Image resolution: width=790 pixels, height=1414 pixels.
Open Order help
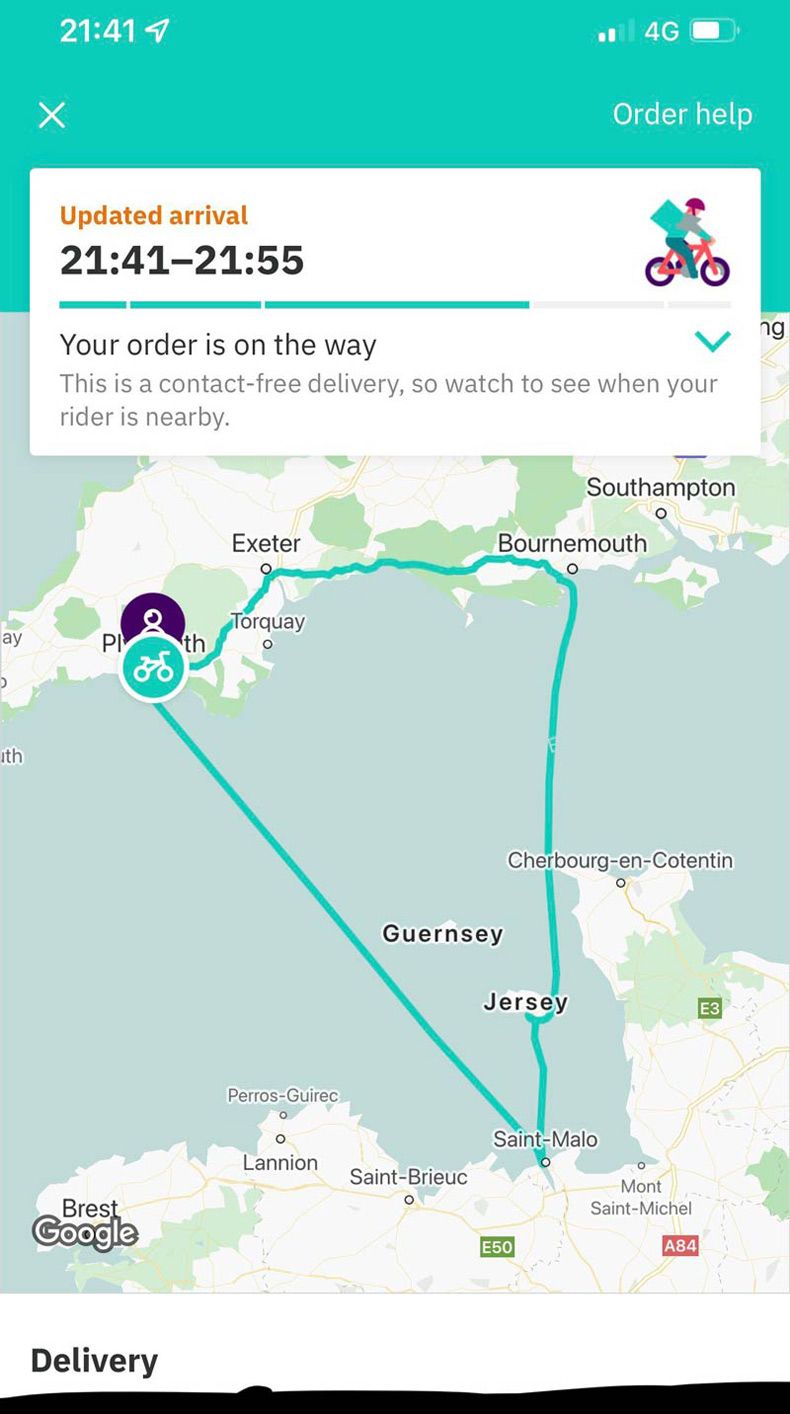click(x=682, y=114)
